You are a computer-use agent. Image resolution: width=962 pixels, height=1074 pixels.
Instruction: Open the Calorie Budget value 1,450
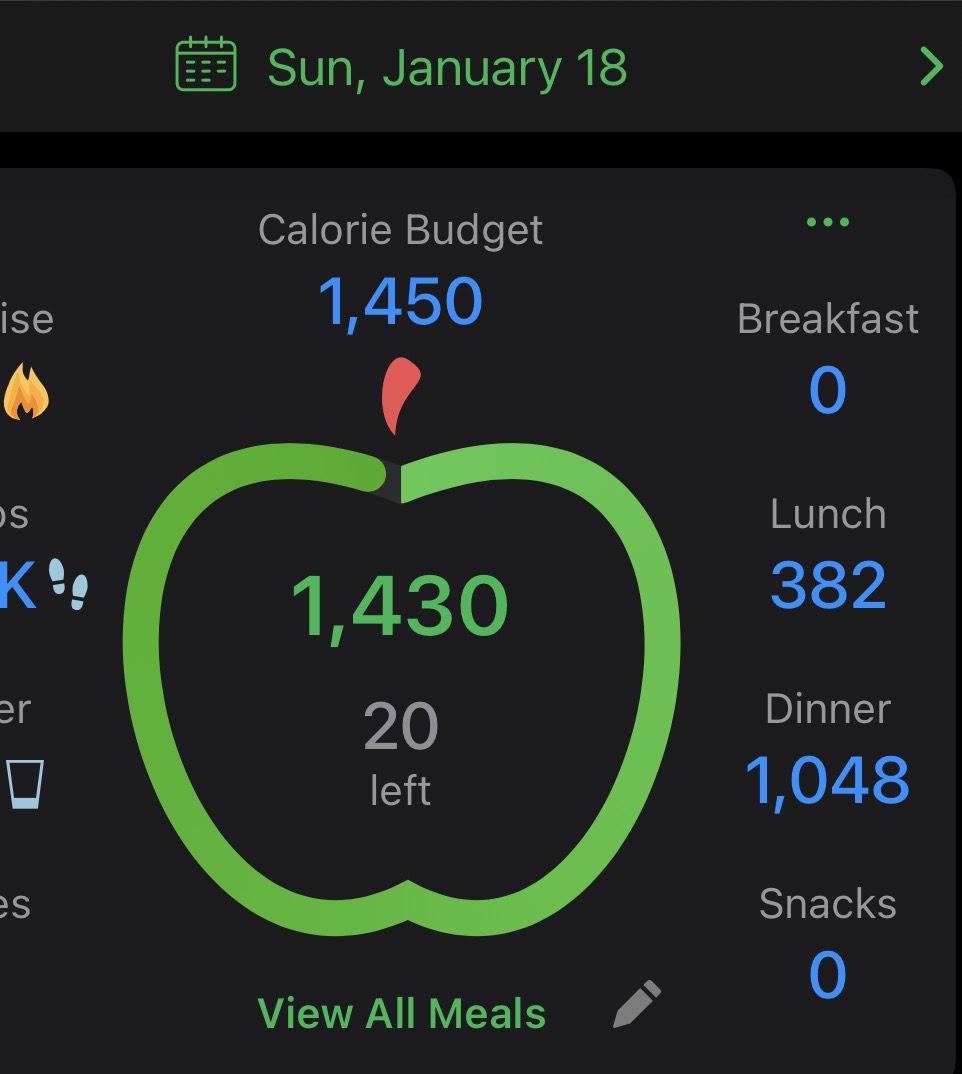click(x=401, y=301)
